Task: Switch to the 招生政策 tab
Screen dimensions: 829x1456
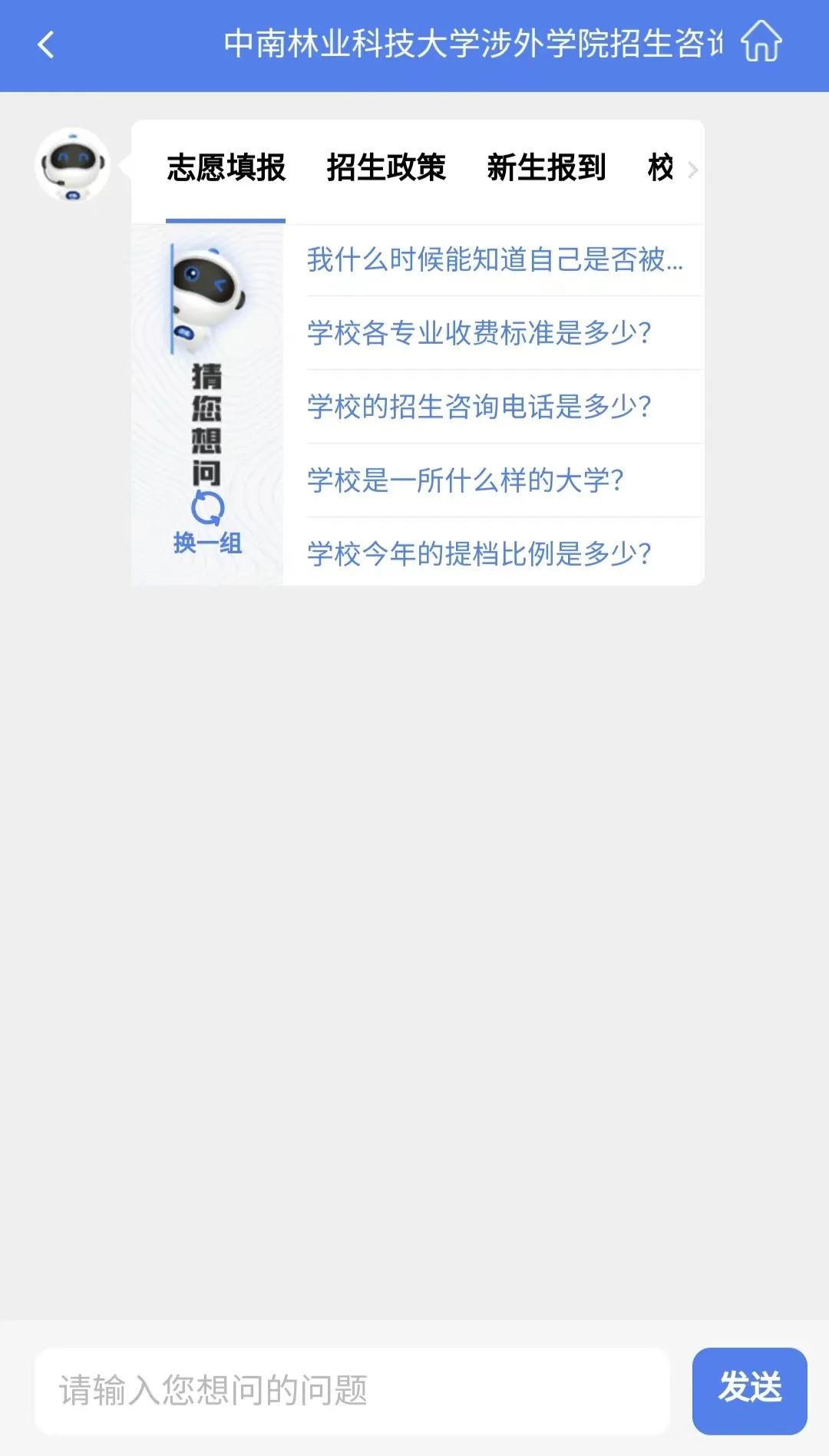Action: tap(386, 168)
